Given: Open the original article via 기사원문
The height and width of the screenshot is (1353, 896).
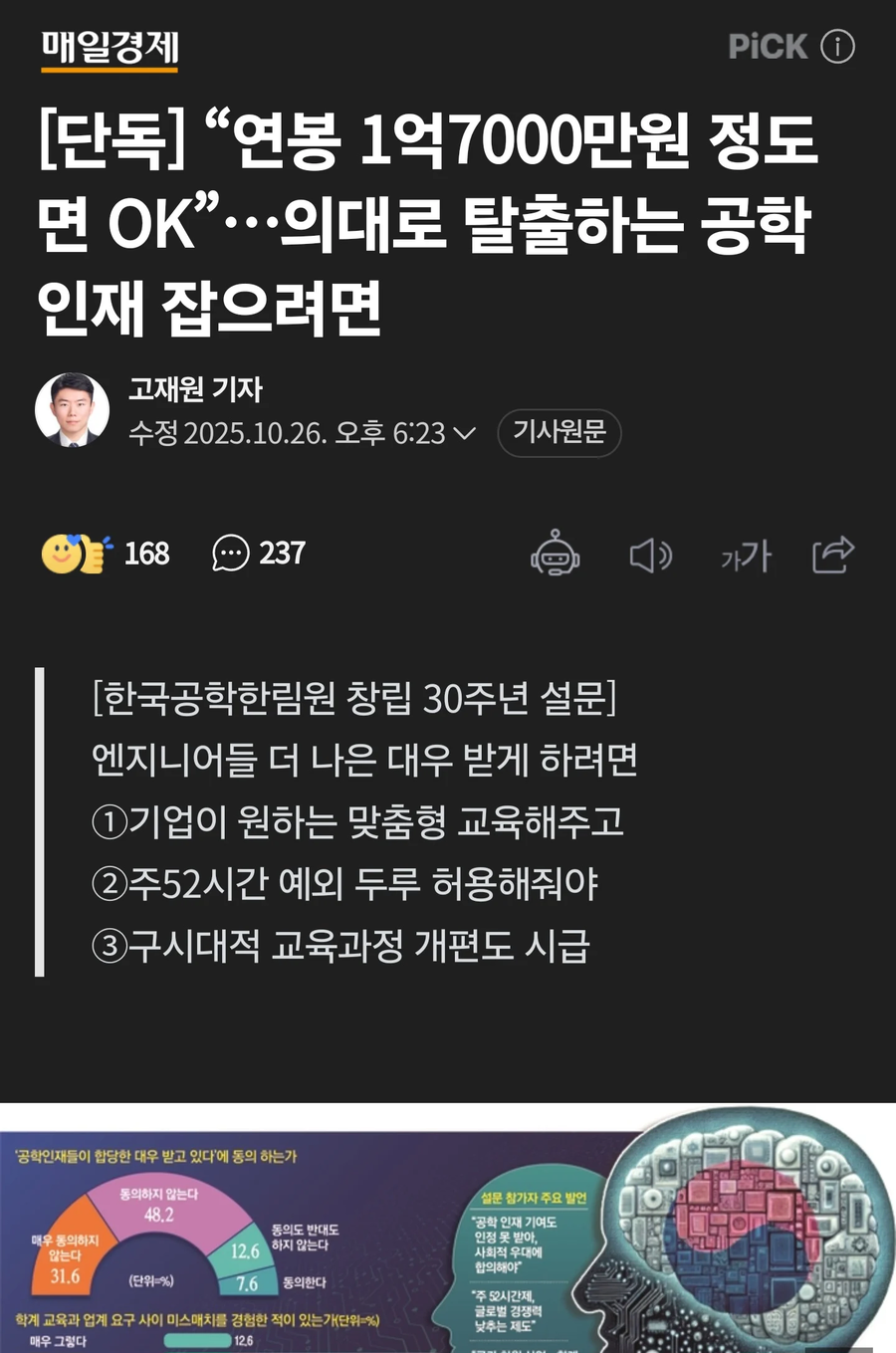Looking at the screenshot, I should (x=559, y=432).
